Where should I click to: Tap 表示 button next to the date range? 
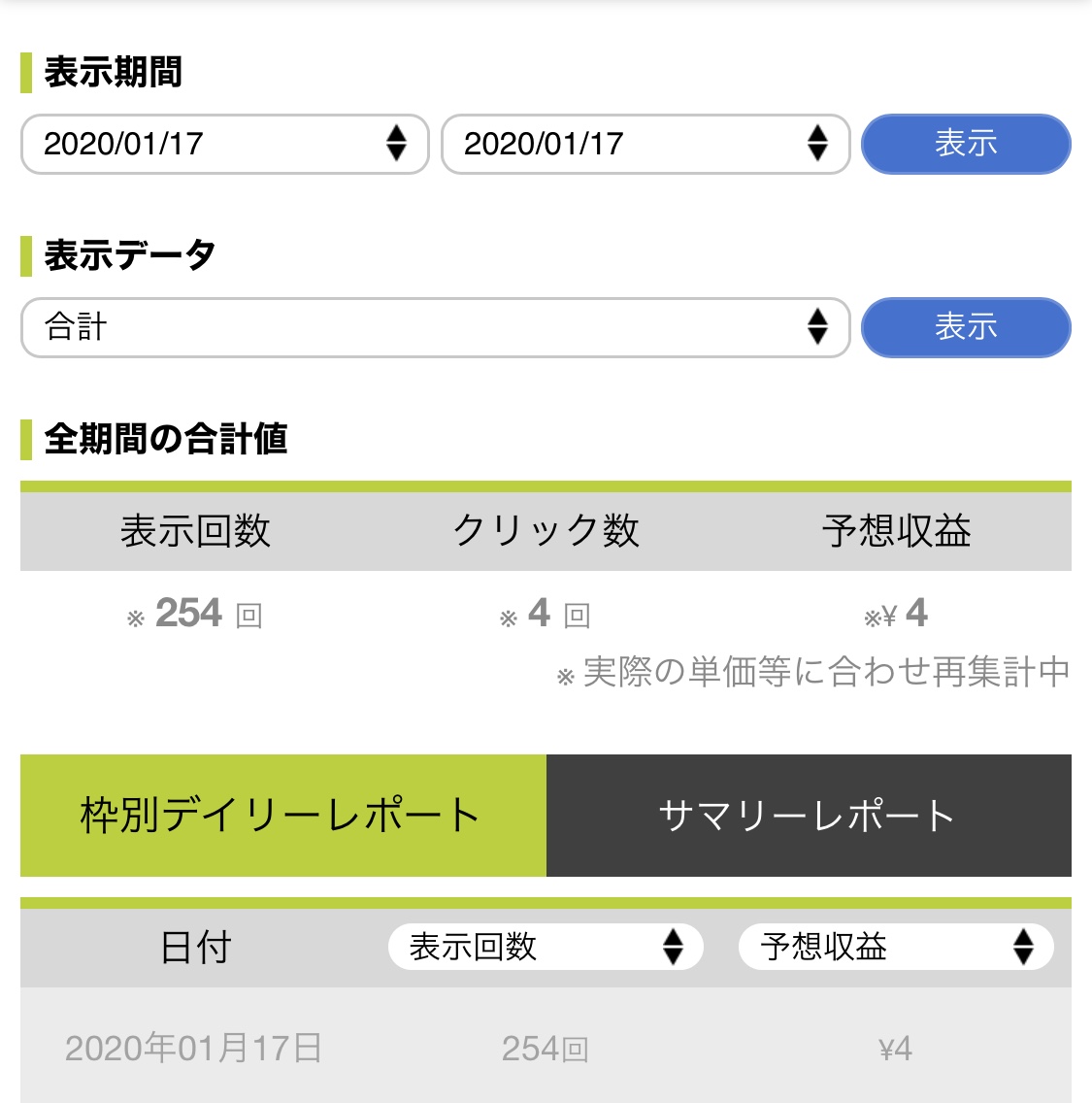tap(966, 144)
